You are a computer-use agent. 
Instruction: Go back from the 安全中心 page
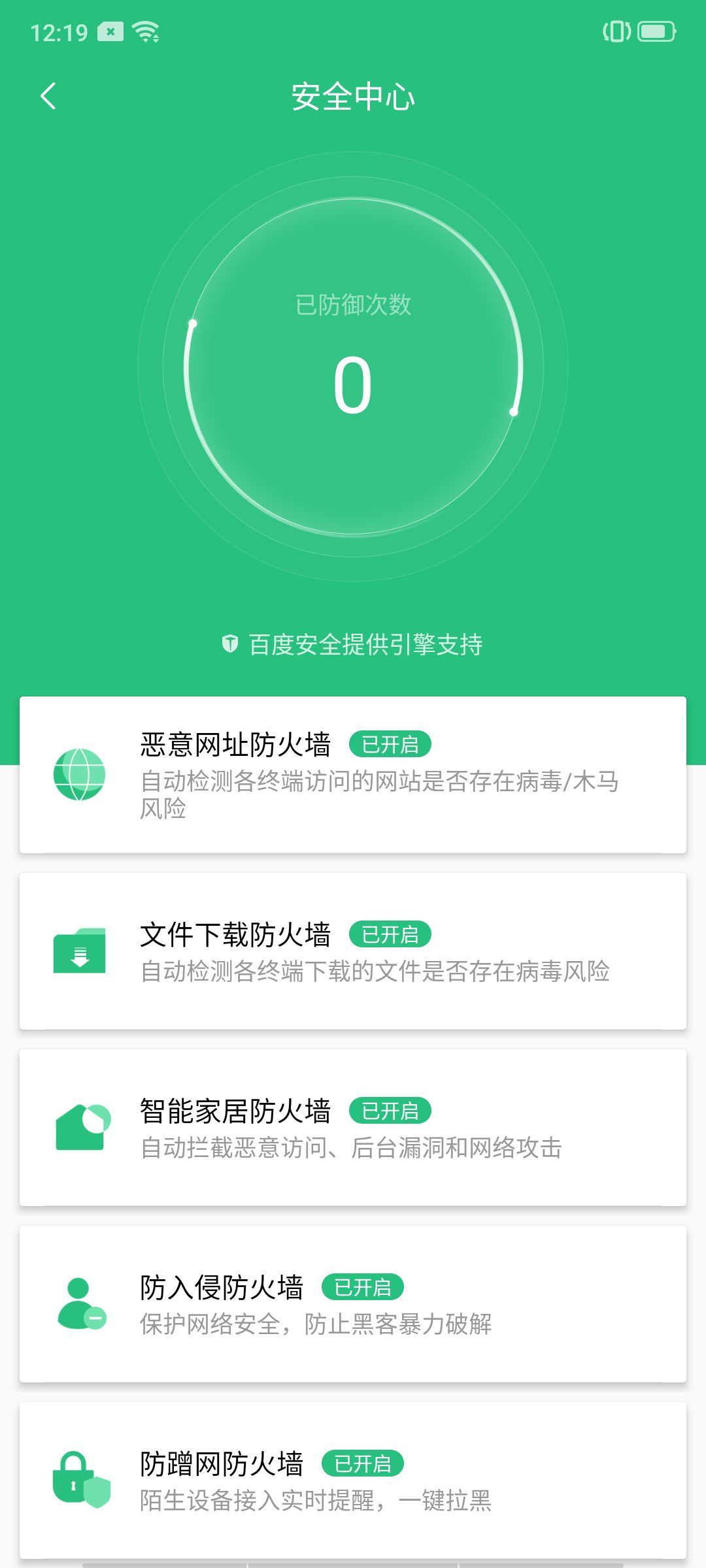(x=48, y=96)
